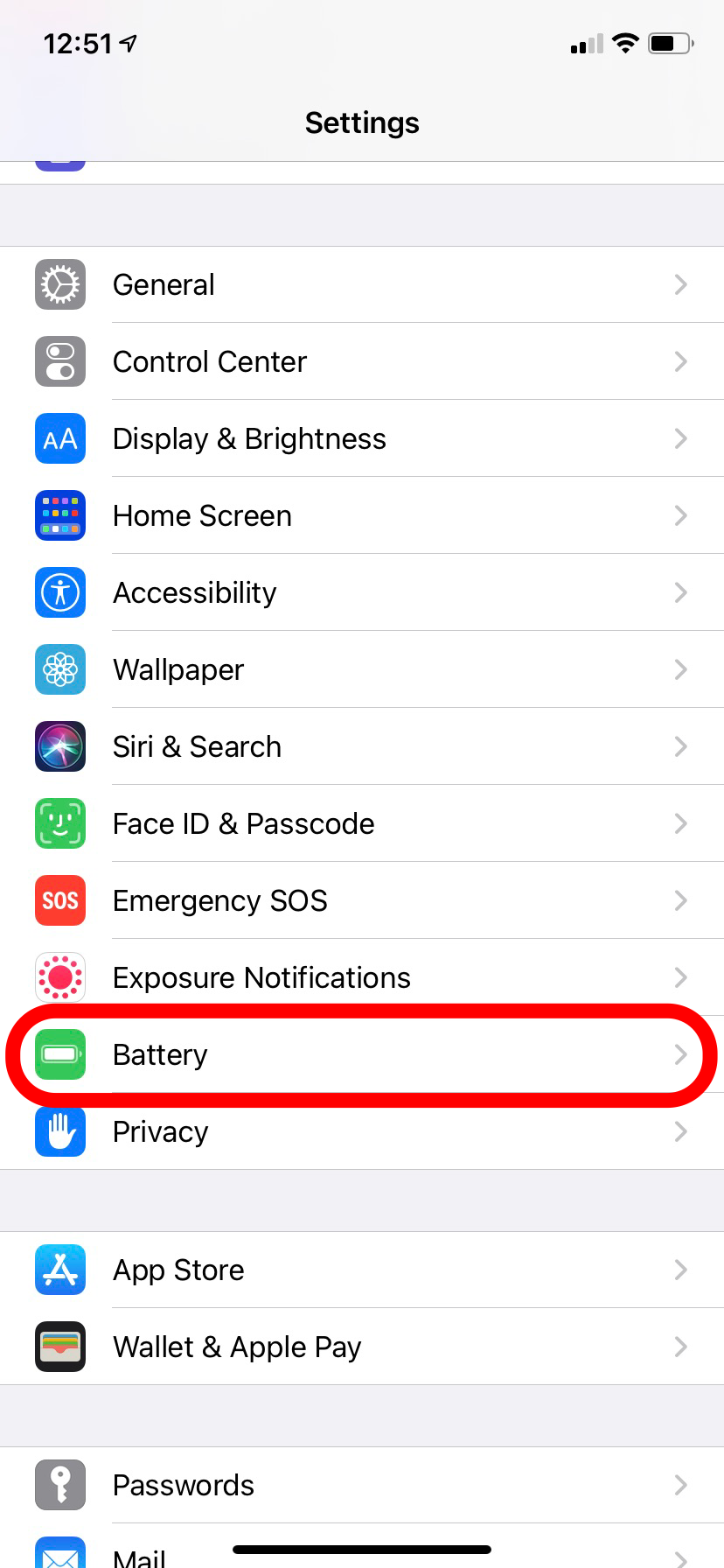Image resolution: width=724 pixels, height=1568 pixels.
Task: Open Control Center settings
Action: tap(362, 361)
